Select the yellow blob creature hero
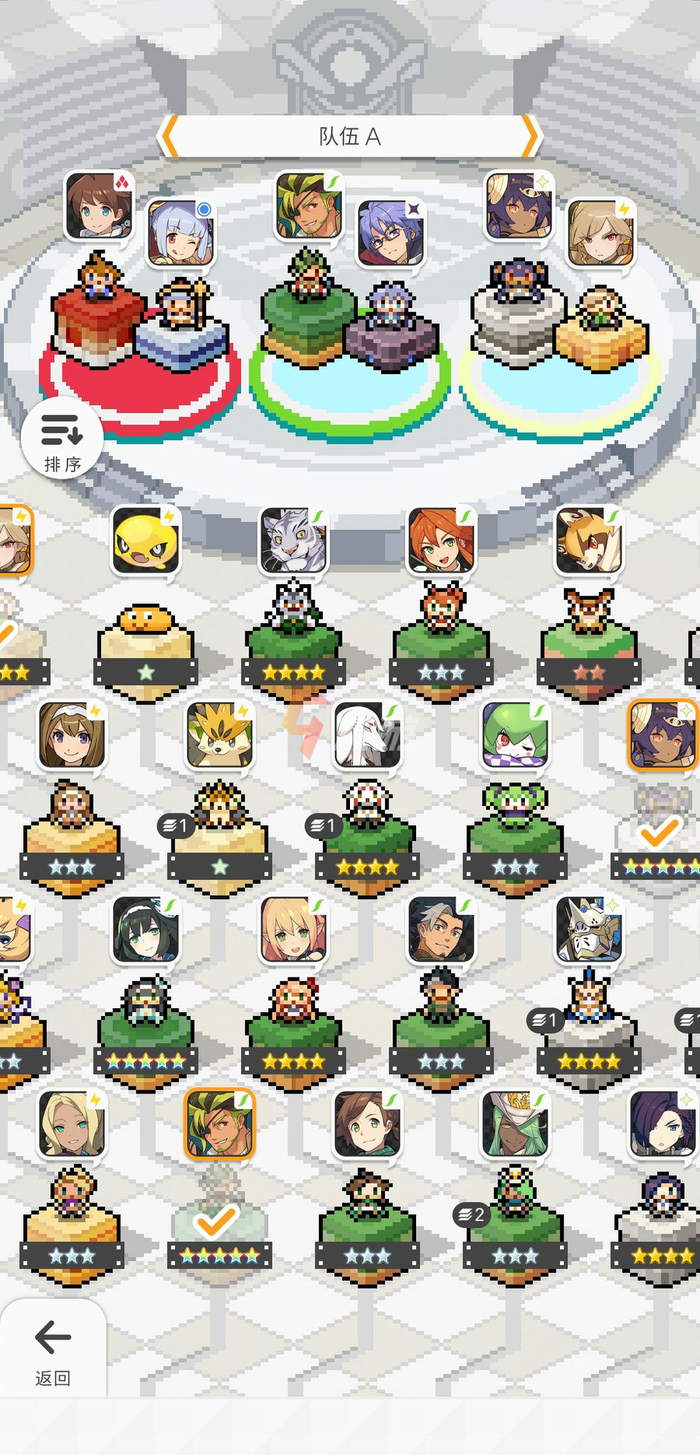Image resolution: width=700 pixels, height=1455 pixels. tap(145, 541)
